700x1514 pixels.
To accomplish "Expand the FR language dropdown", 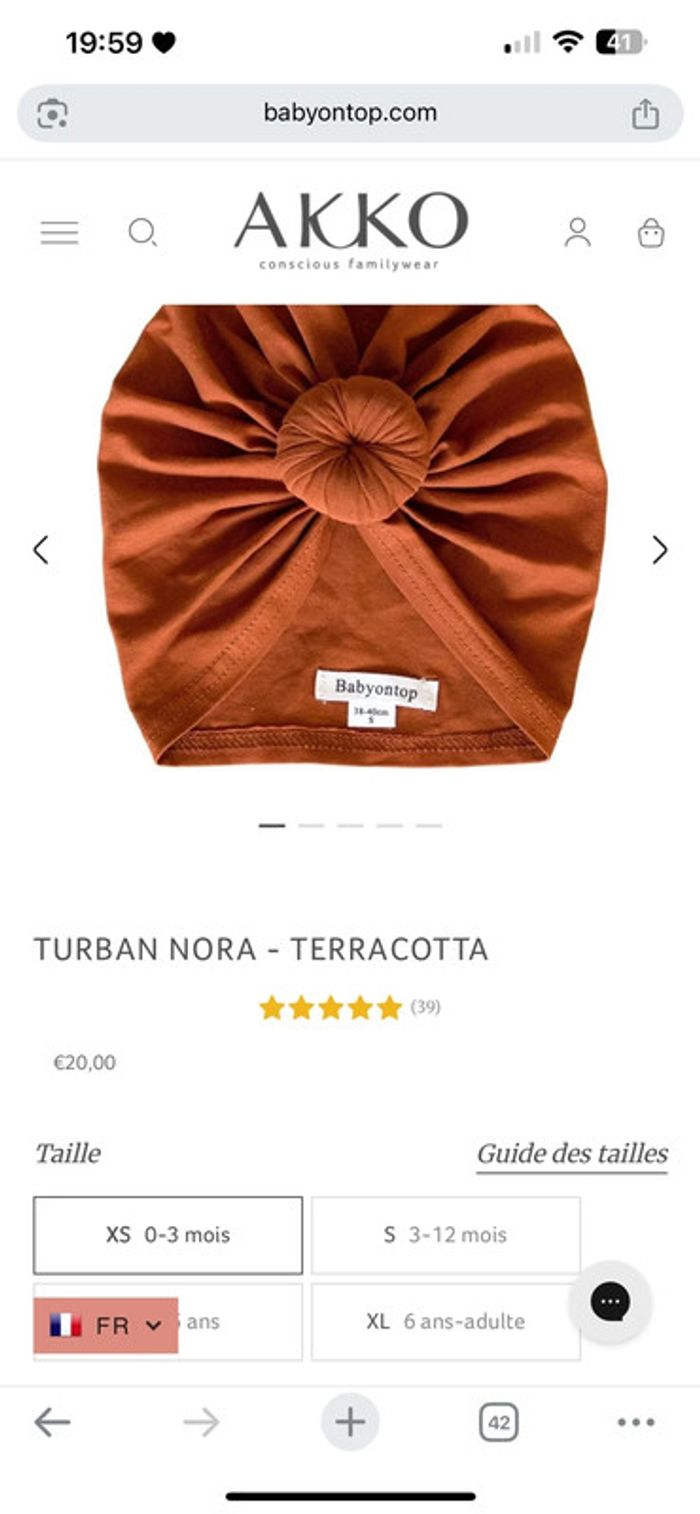I will point(106,1325).
